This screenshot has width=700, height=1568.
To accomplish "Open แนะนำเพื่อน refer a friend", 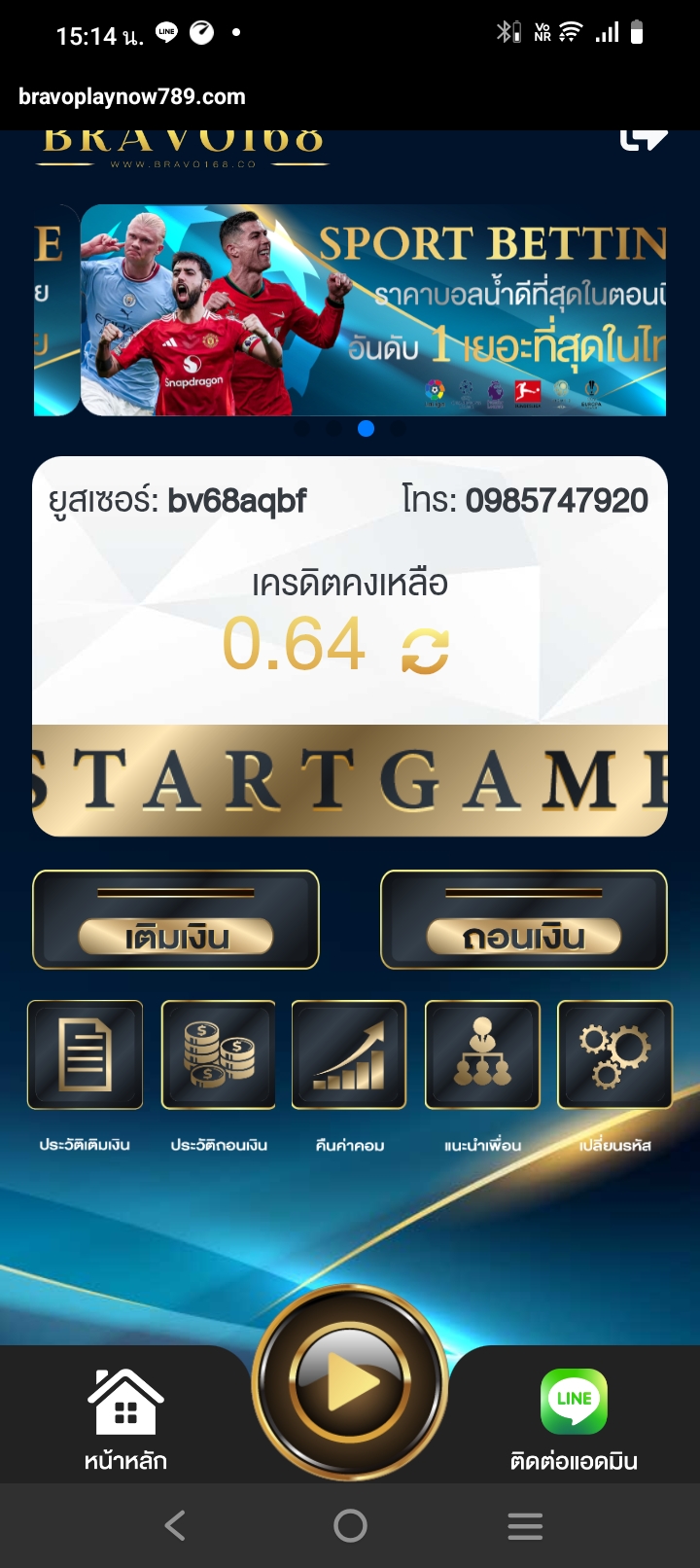I will click(482, 1055).
